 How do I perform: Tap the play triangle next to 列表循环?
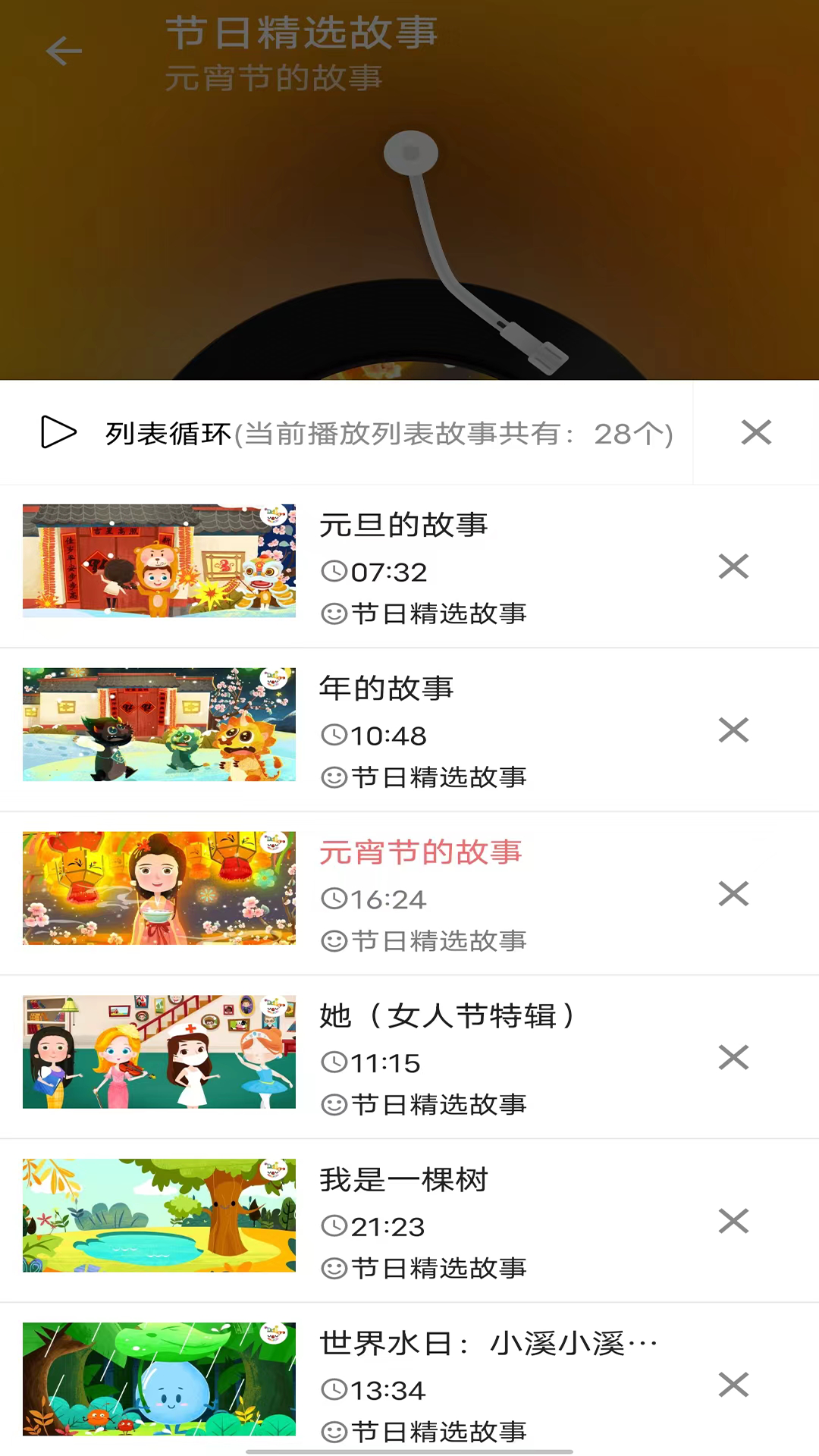(x=59, y=433)
